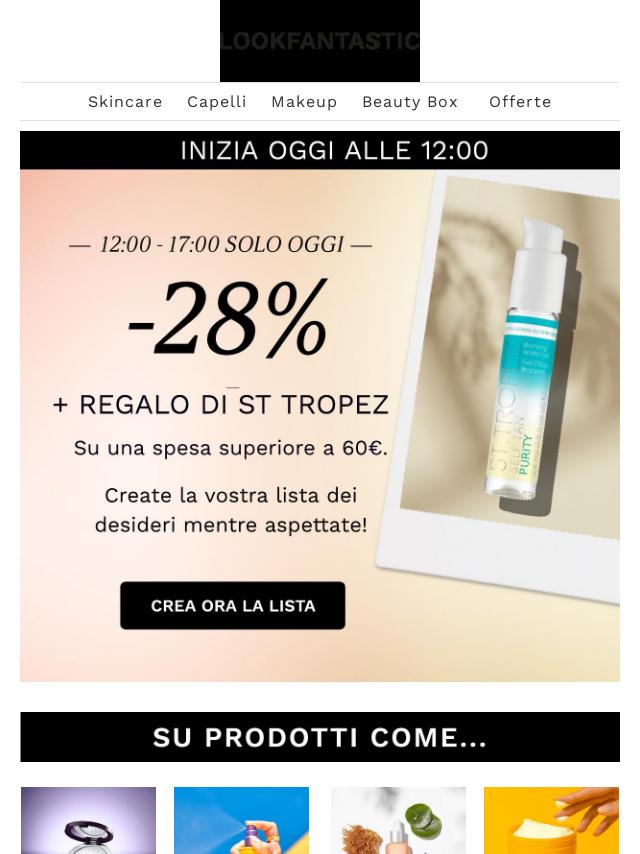View the Offerte deals link

tap(520, 102)
